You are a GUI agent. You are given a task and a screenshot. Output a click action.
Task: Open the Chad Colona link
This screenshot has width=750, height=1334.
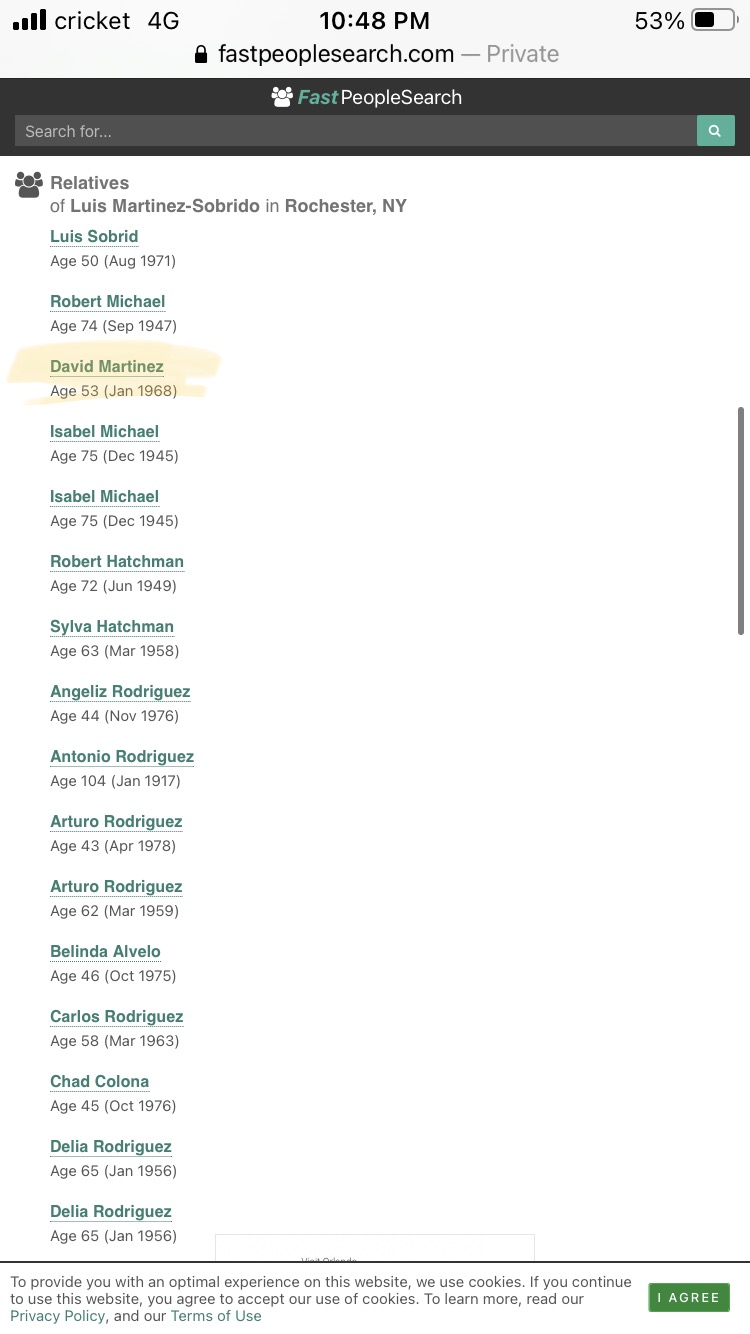click(x=99, y=1081)
